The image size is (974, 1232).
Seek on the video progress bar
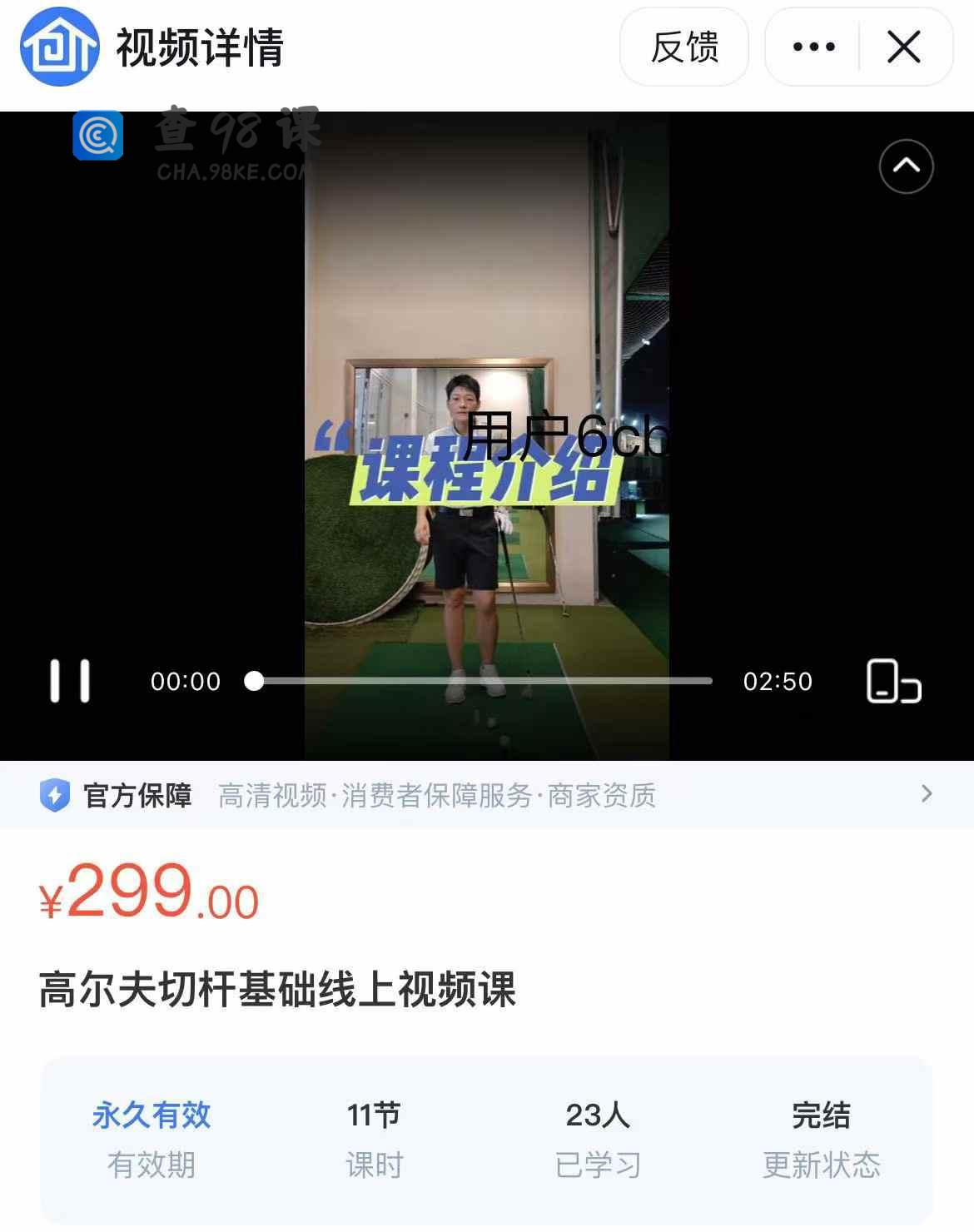483,681
